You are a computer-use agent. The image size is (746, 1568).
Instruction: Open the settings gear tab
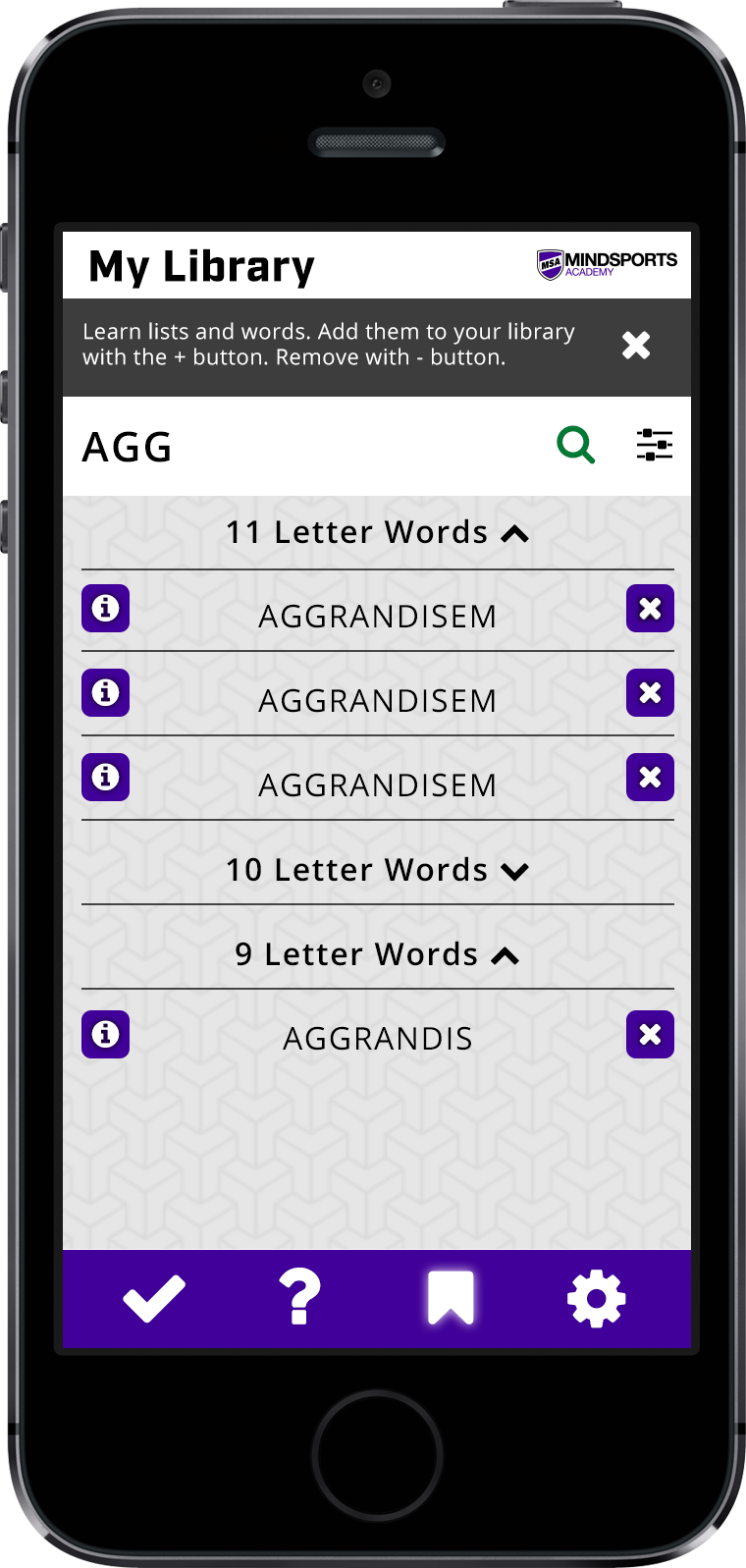pos(596,1299)
